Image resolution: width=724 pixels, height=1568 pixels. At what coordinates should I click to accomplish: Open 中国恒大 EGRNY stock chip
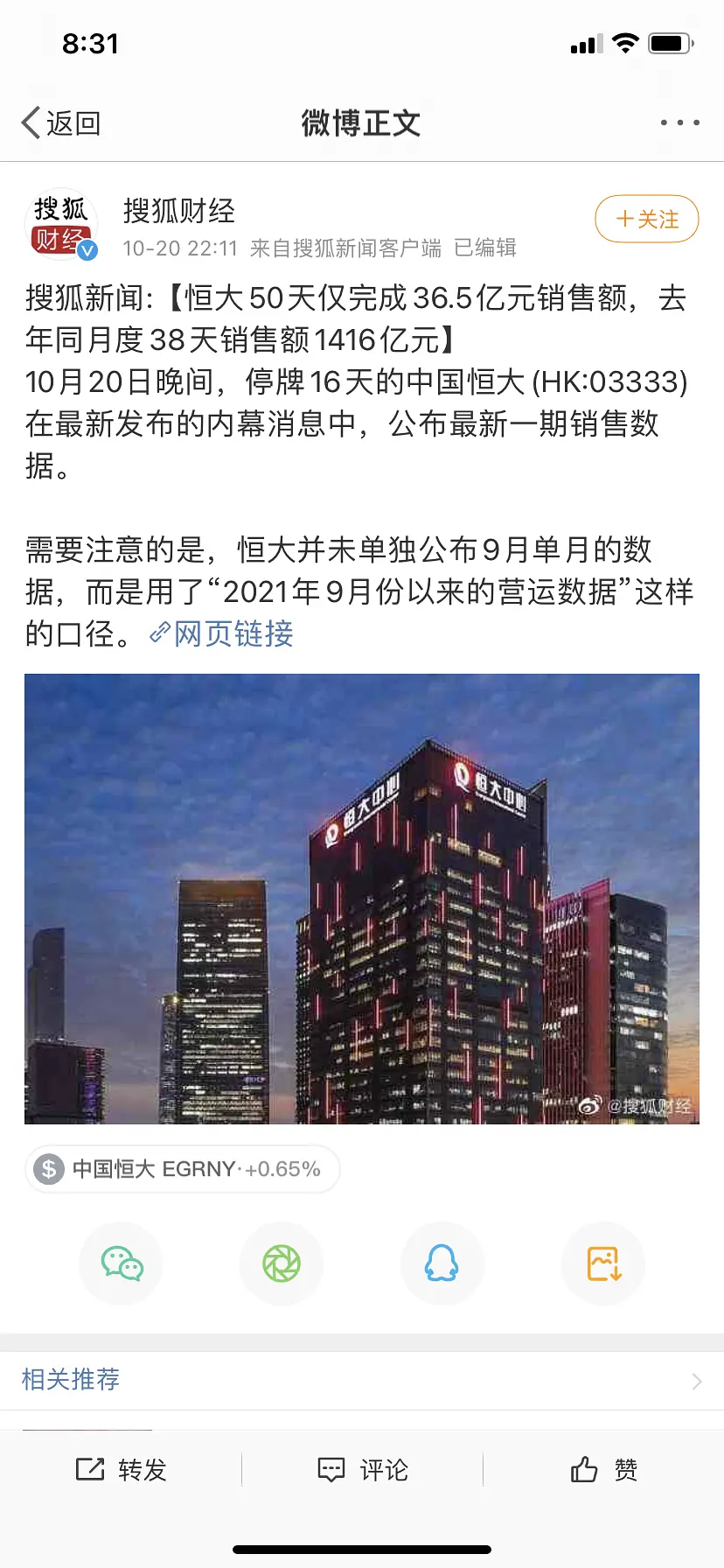point(183,1169)
